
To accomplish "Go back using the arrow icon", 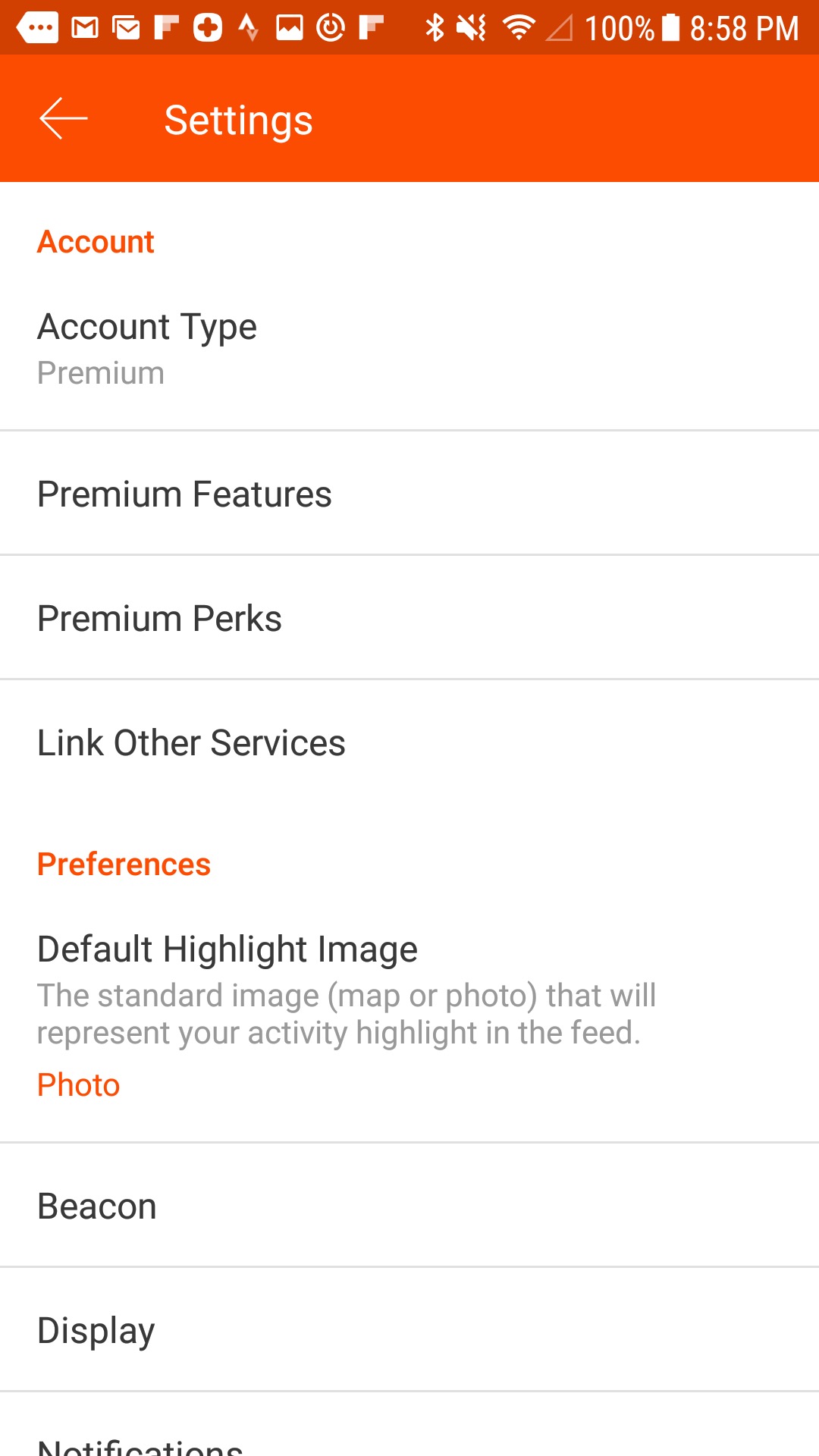I will click(x=64, y=119).
